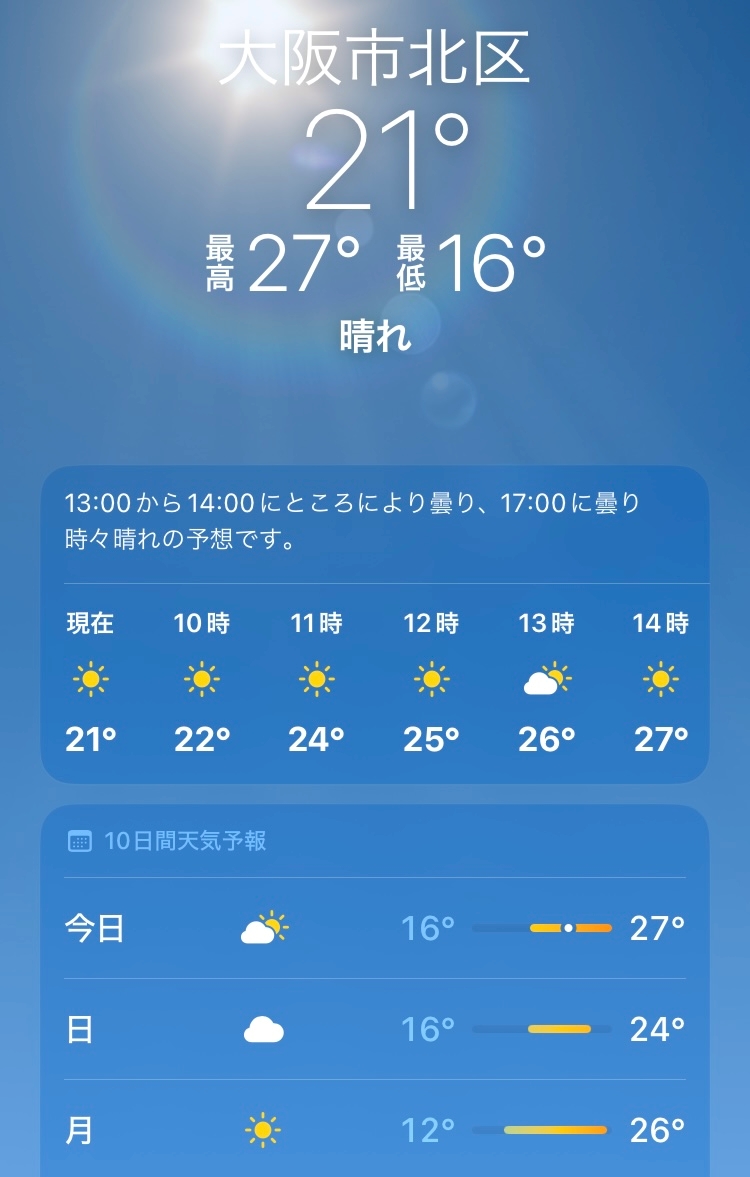Open today's (今日) forecast row
The image size is (750, 1177).
coord(375,928)
